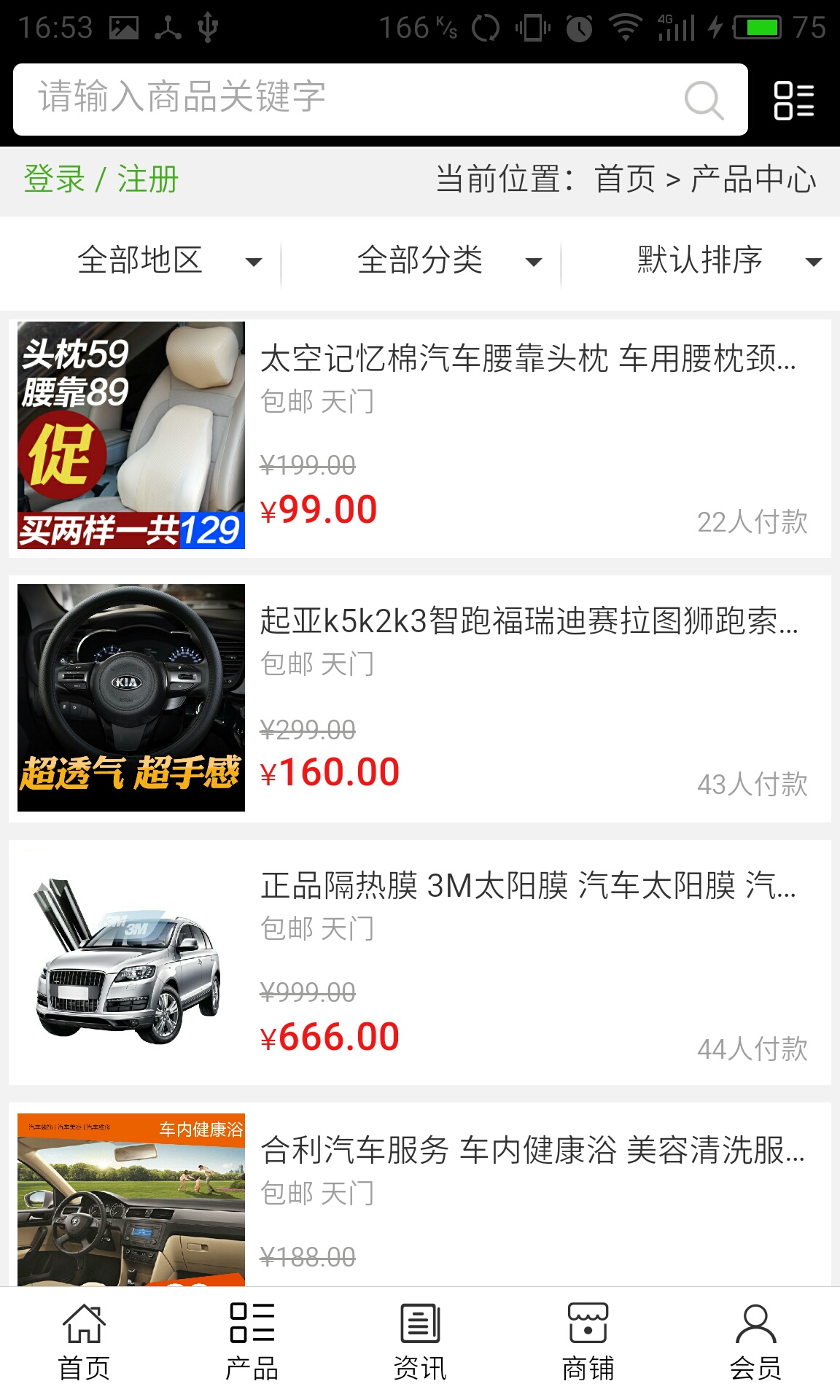Screen dimensions: 840x1400
Task: Switch to the 资讯 news tab
Action: (x=420, y=1343)
